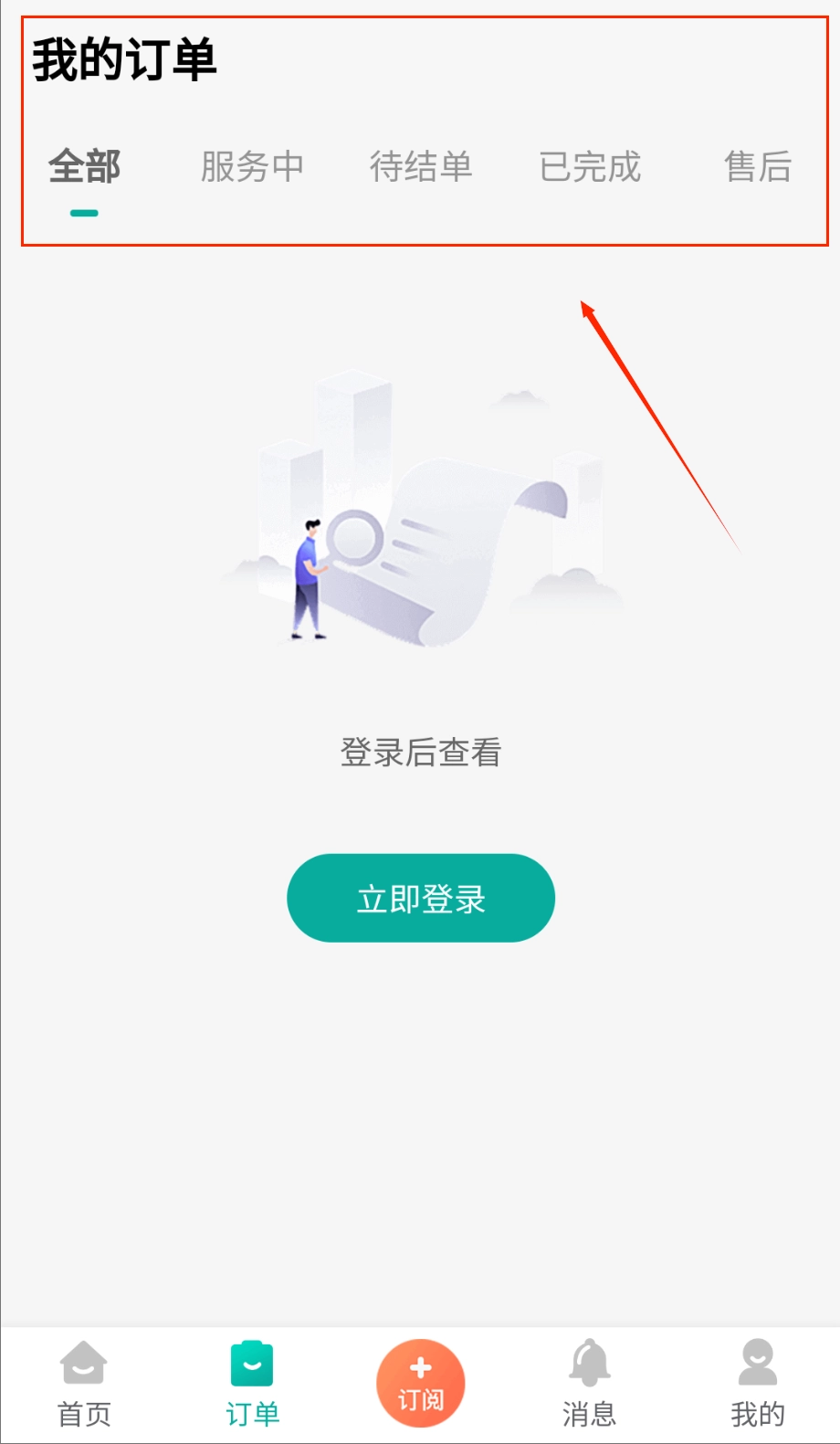Screen dimensions: 840x1444
Task: Tap the orange 订阅 plus button
Action: click(421, 1383)
